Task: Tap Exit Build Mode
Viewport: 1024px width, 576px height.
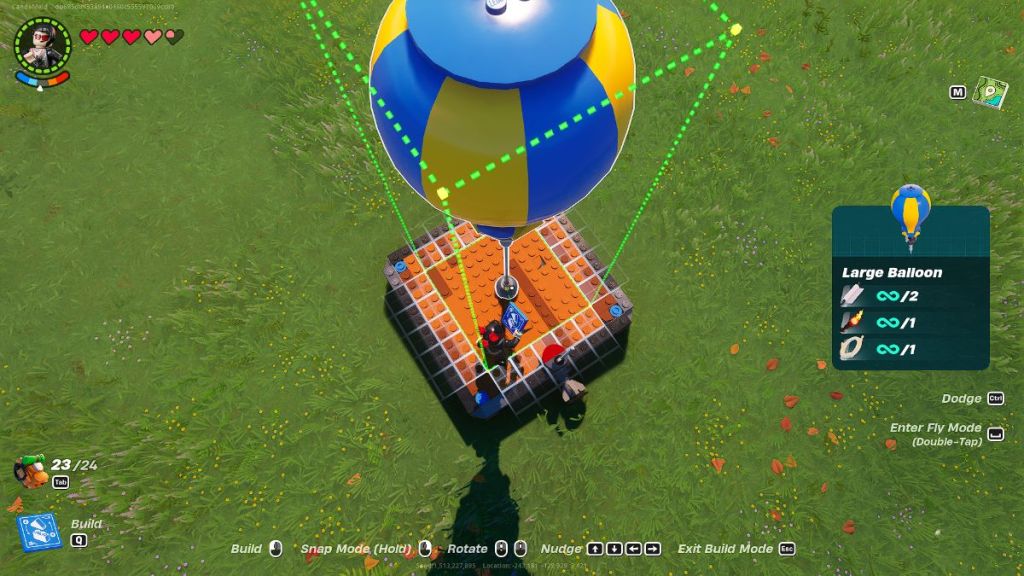Action: (725, 549)
